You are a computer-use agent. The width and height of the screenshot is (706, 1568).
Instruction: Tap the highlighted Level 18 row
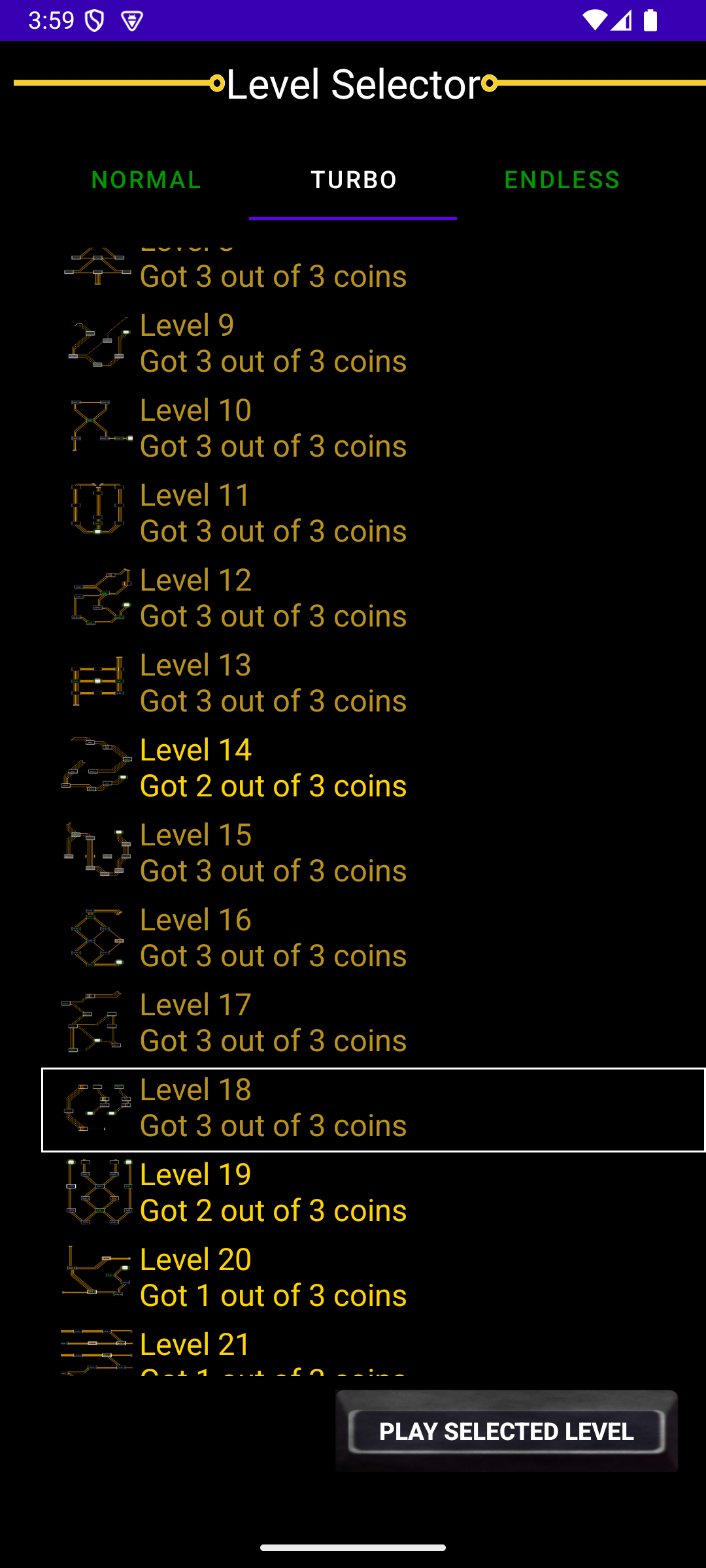pyautogui.click(x=373, y=1109)
